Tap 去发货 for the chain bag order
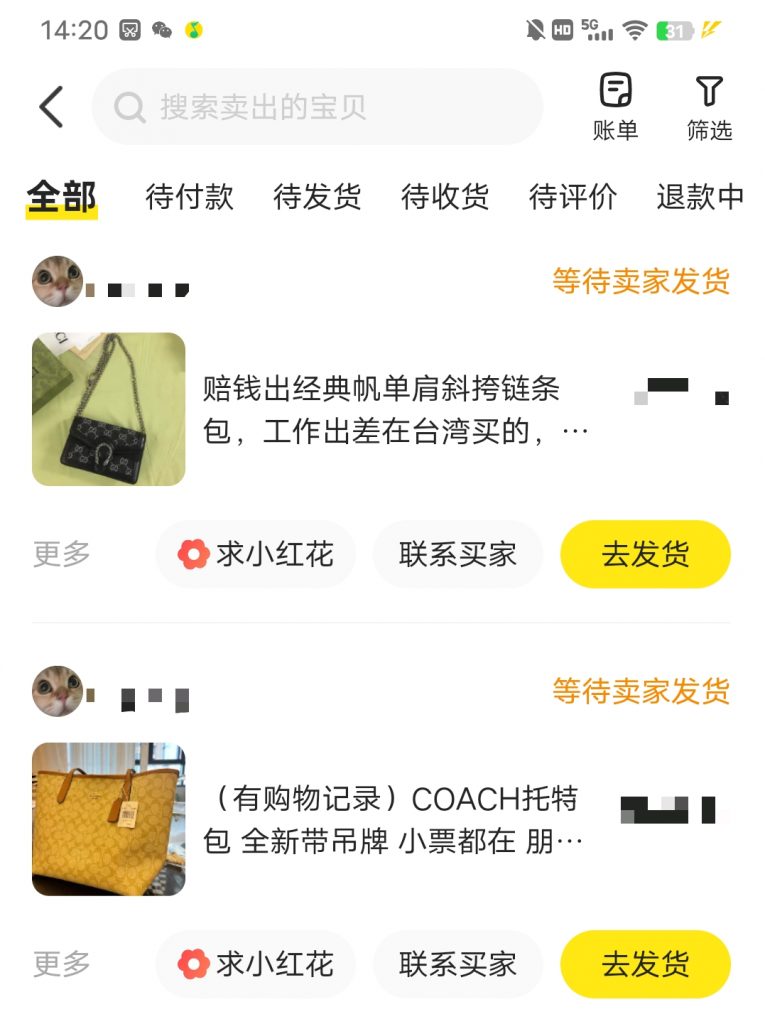Image resolution: width=765 pixels, height=1024 pixels. [645, 554]
